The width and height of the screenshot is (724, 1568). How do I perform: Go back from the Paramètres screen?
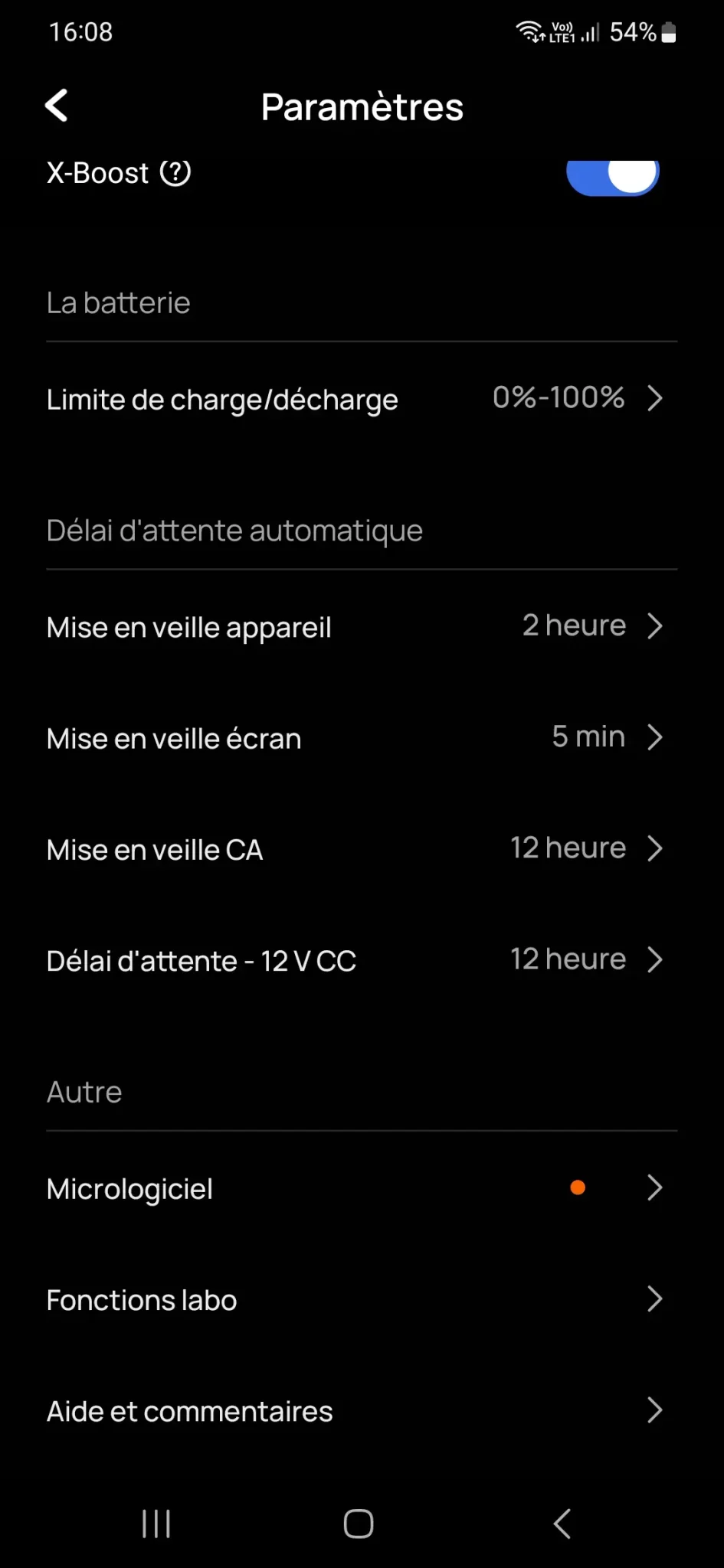(x=57, y=106)
